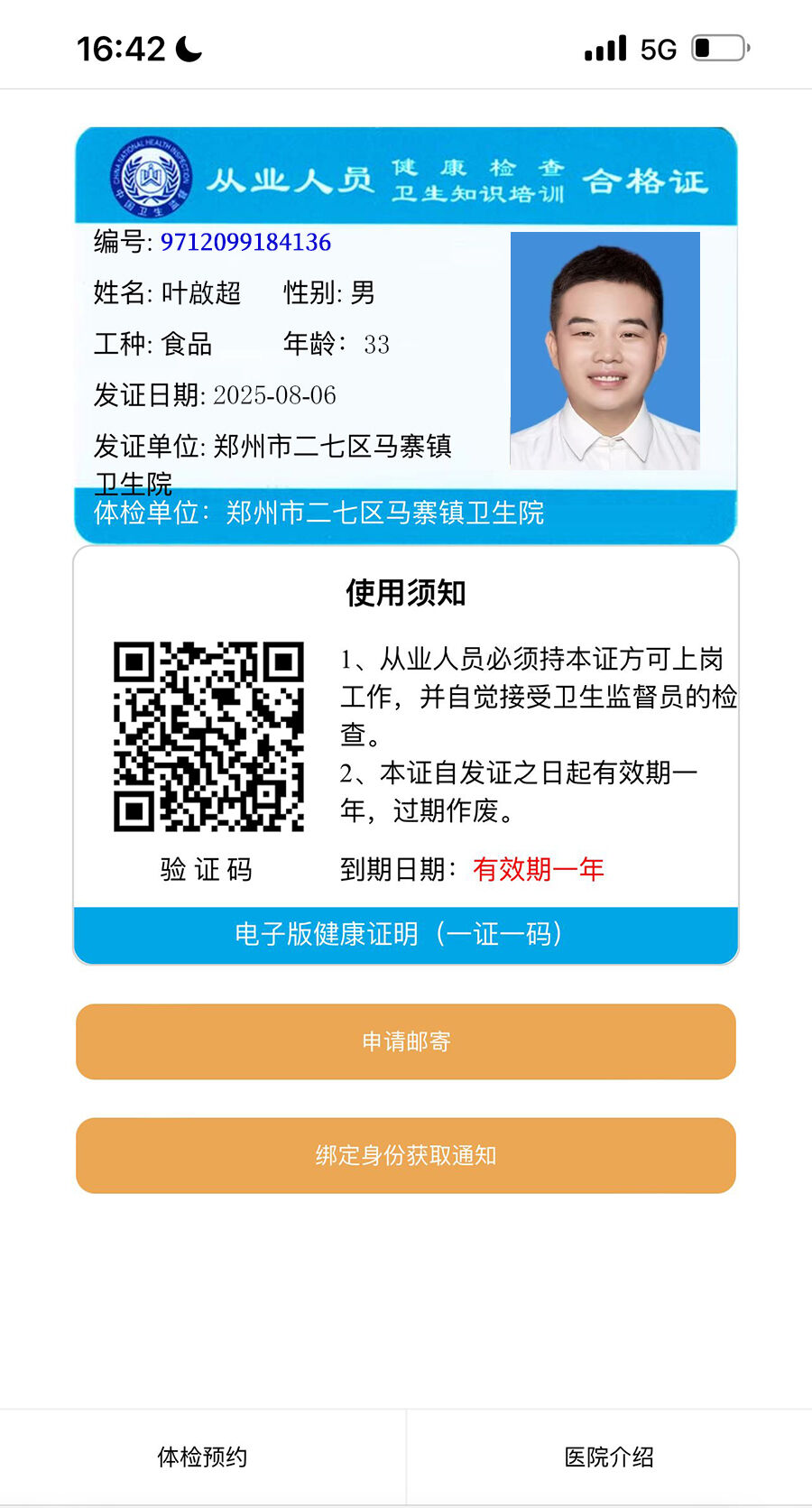Switch to the 医院介绍 tab

[609, 1457]
